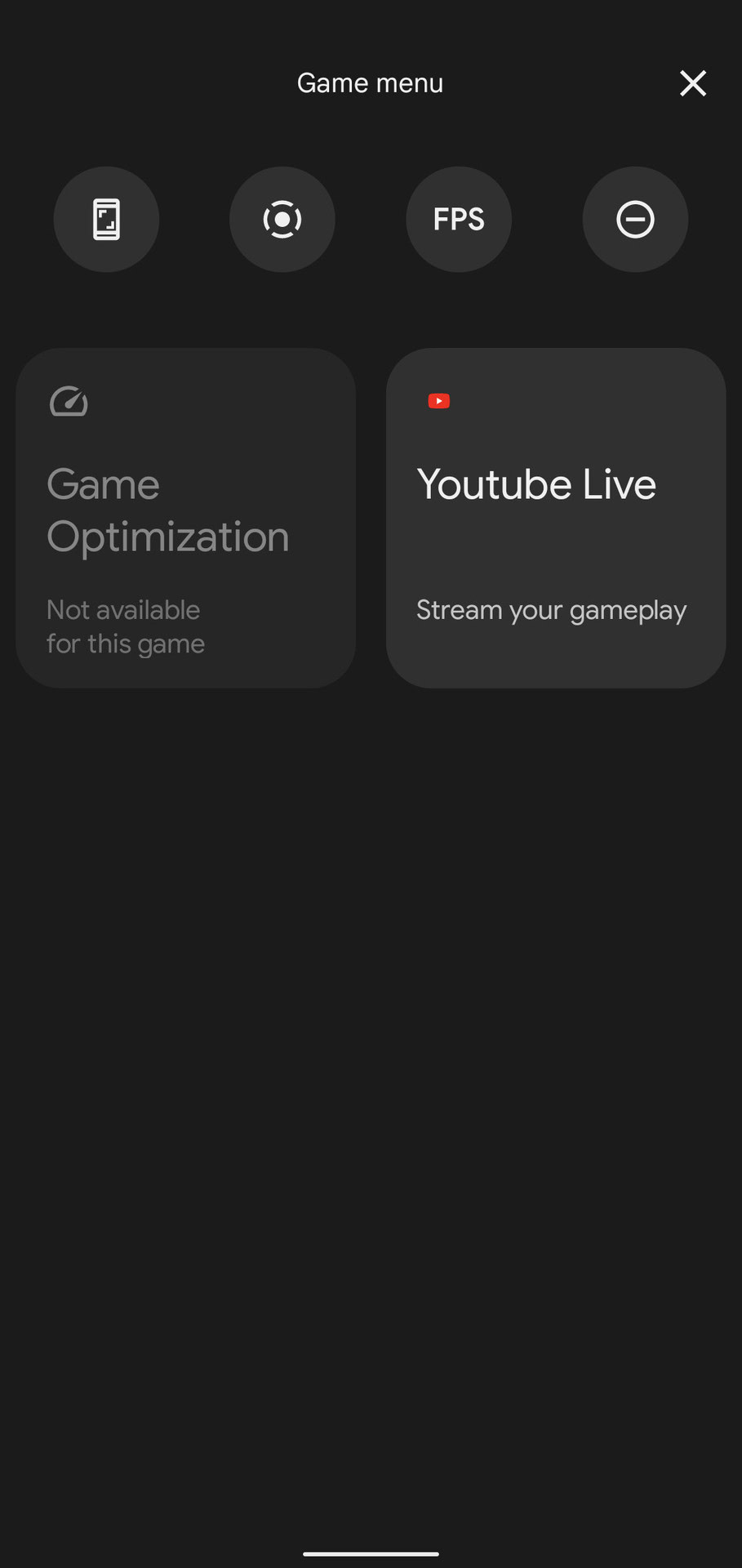The height and width of the screenshot is (1568, 742).
Task: Close the Game menu
Action: click(693, 83)
